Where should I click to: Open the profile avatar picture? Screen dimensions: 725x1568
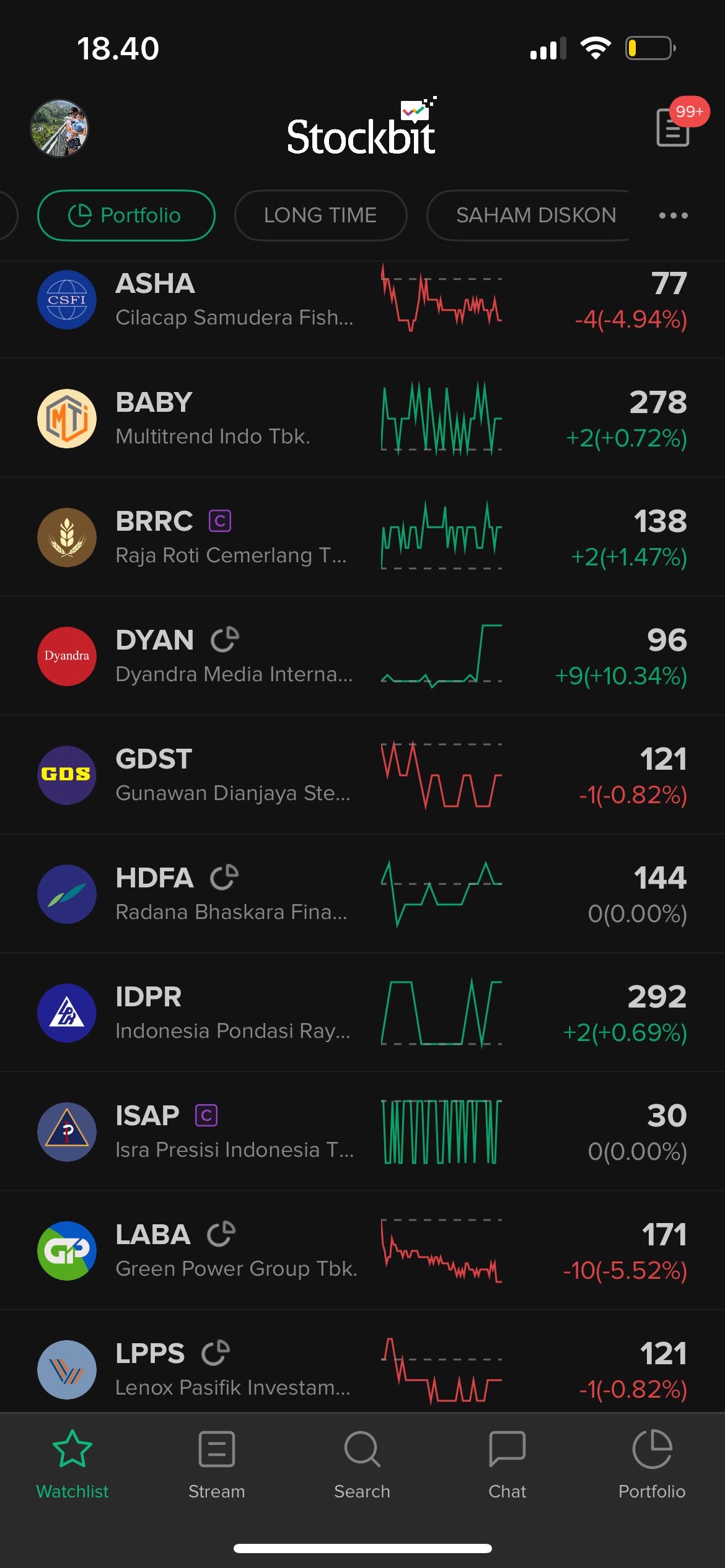59,128
